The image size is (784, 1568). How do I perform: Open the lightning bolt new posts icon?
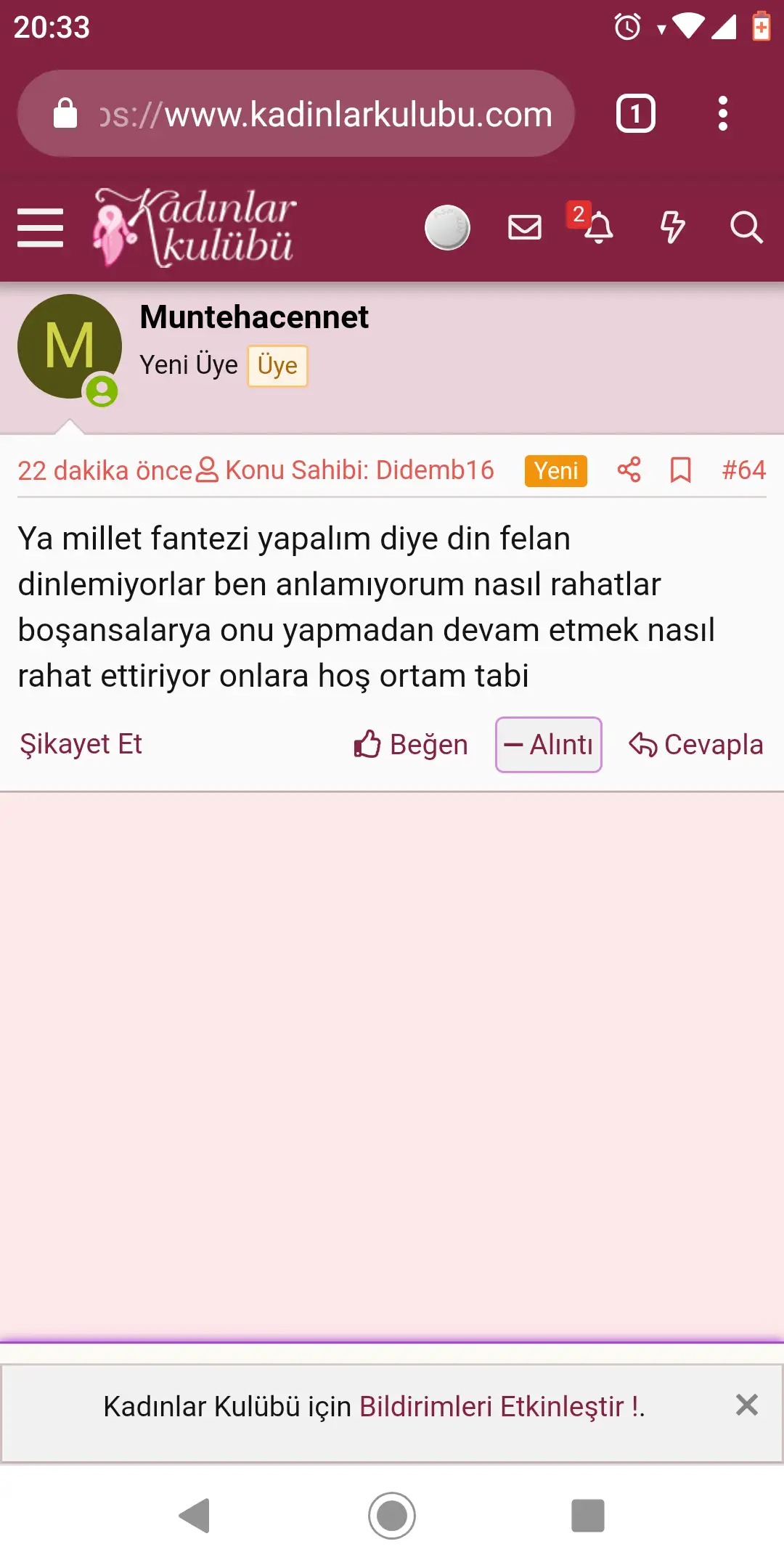tap(672, 227)
